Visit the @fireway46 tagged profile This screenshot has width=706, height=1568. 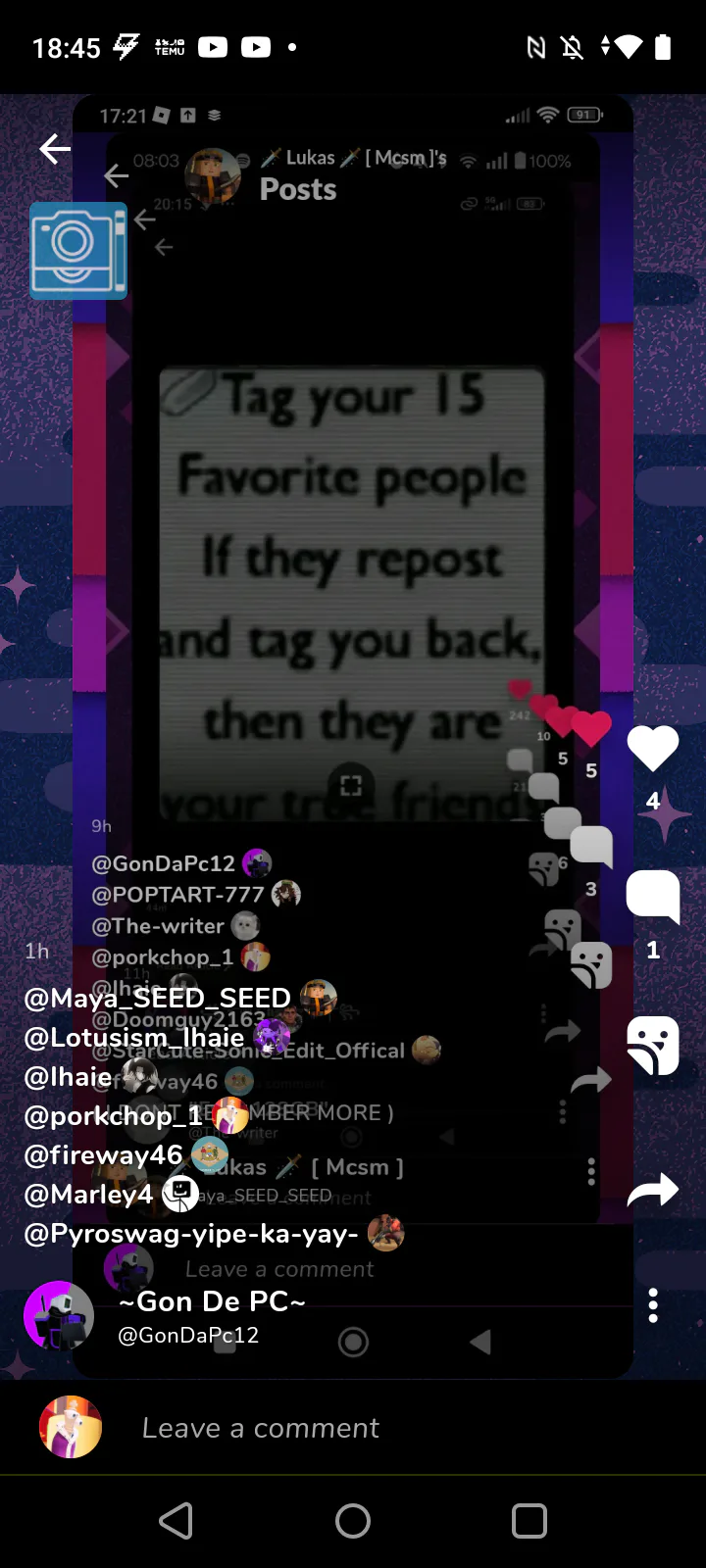(x=103, y=1154)
